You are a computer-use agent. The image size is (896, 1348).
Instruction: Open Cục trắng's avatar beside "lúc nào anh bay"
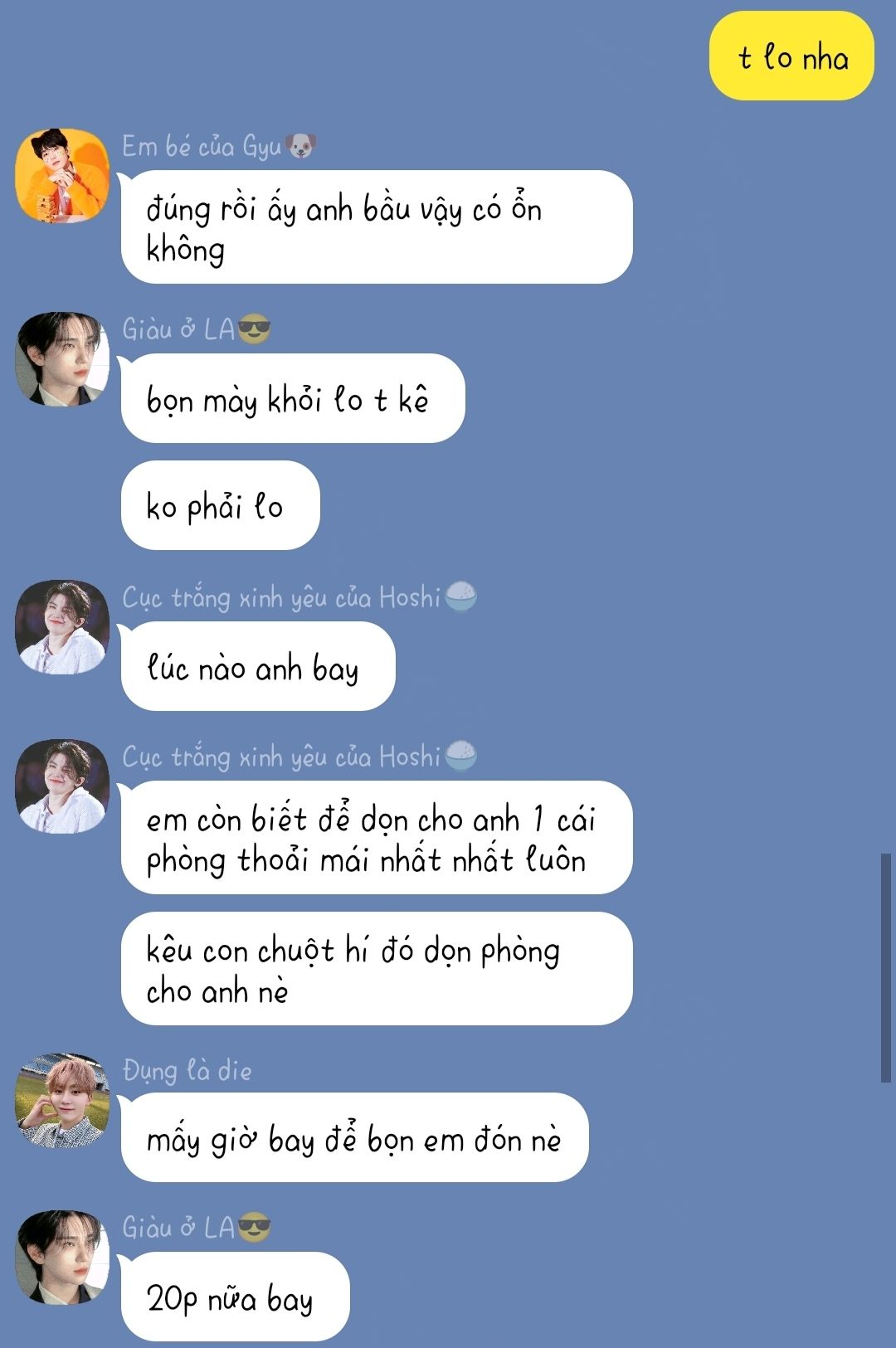(x=62, y=627)
